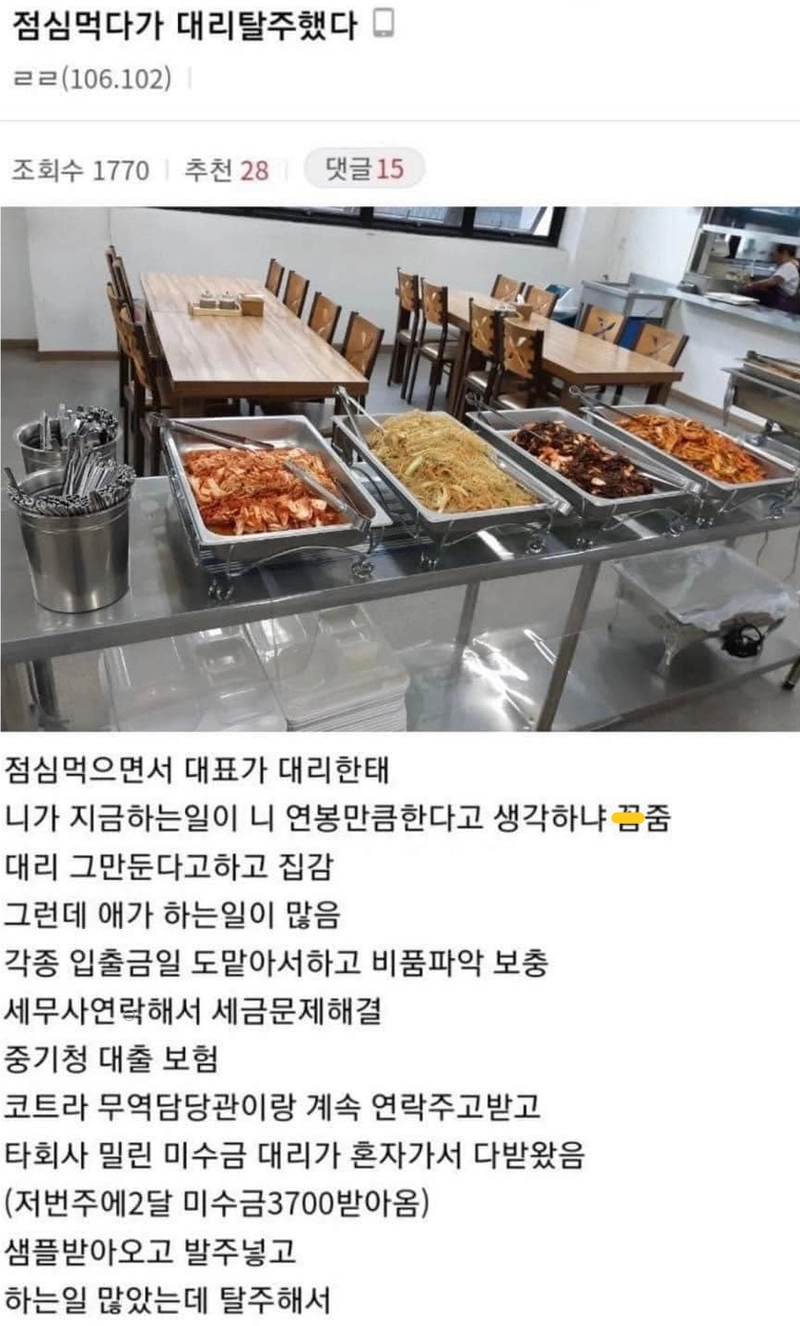Open the 댓글 15 comments button
Image resolution: width=800 pixels, height=1326 pixels.
(x=364, y=169)
